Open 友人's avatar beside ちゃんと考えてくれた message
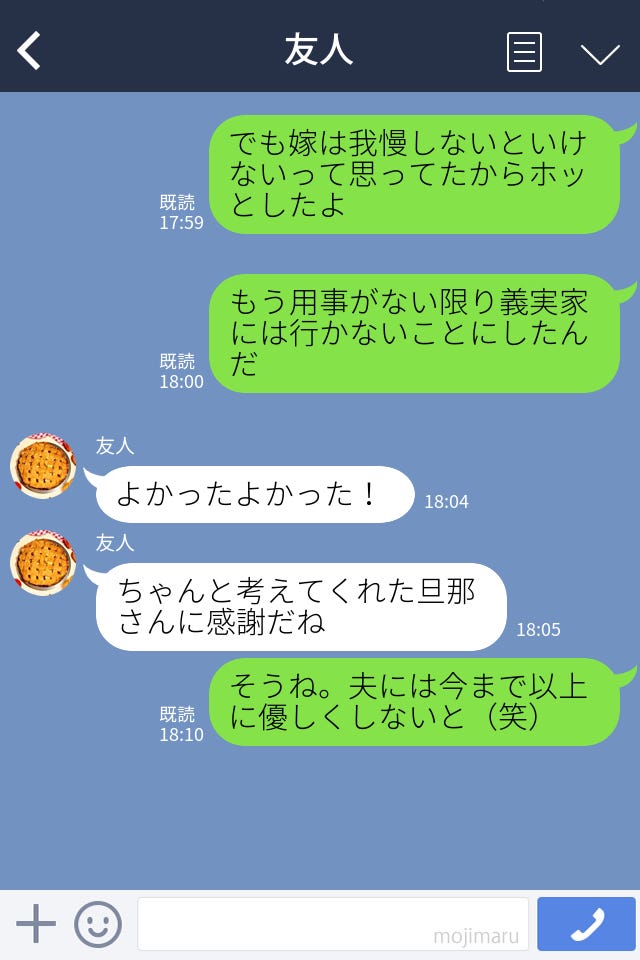Viewport: 640px width, 960px height. coord(43,563)
